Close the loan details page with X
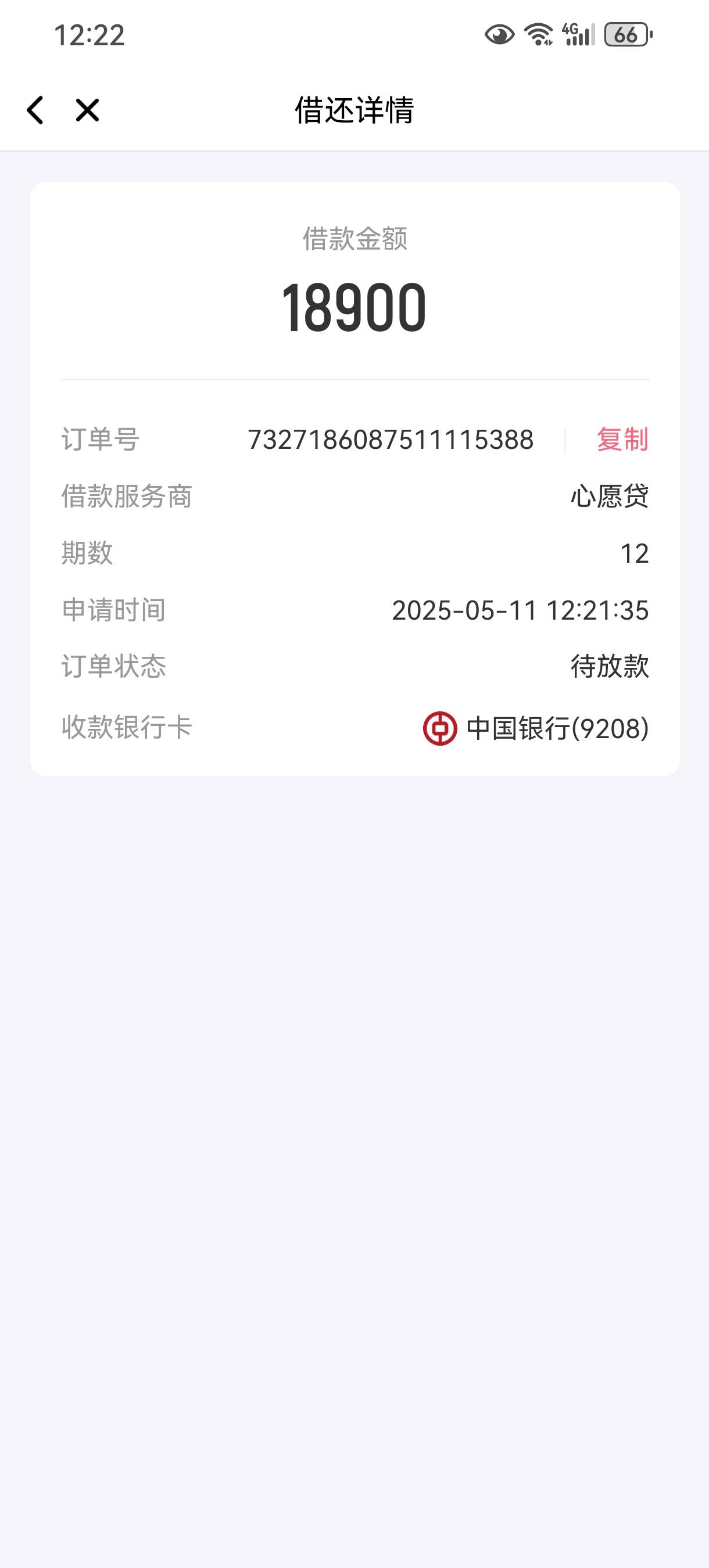Viewport: 709px width, 1568px height. 87,110
